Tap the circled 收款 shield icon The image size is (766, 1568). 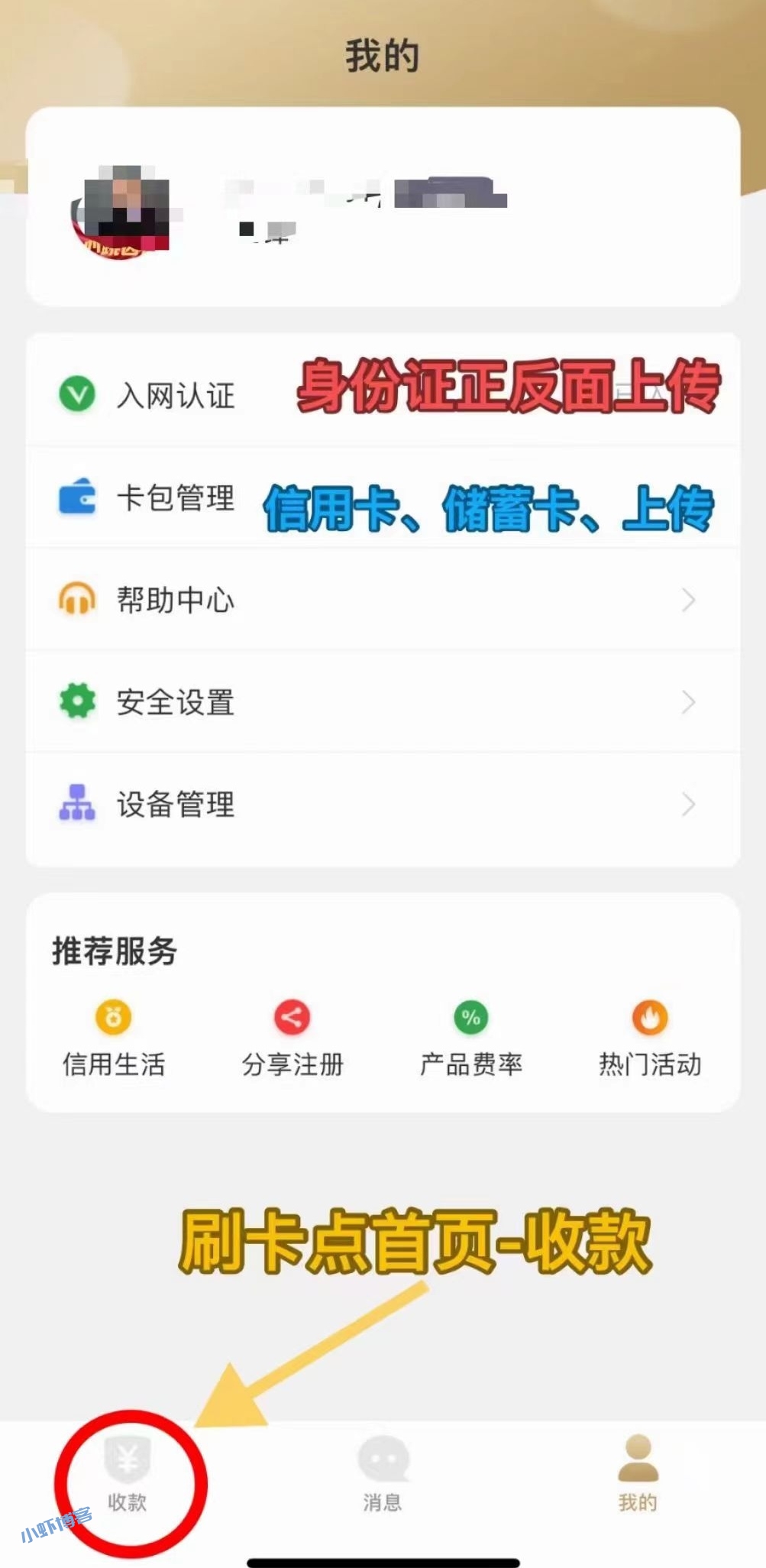click(x=127, y=1458)
